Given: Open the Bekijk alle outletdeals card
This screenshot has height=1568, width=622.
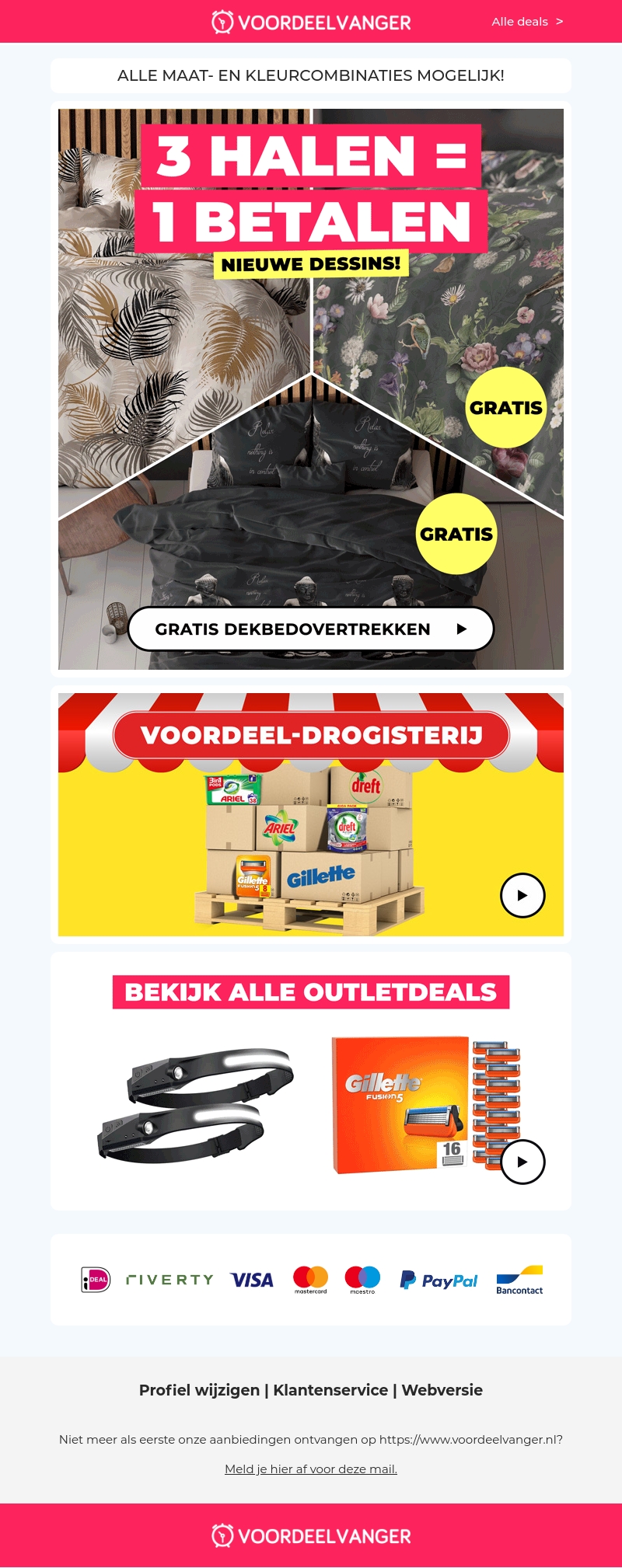Looking at the screenshot, I should [x=311, y=1080].
